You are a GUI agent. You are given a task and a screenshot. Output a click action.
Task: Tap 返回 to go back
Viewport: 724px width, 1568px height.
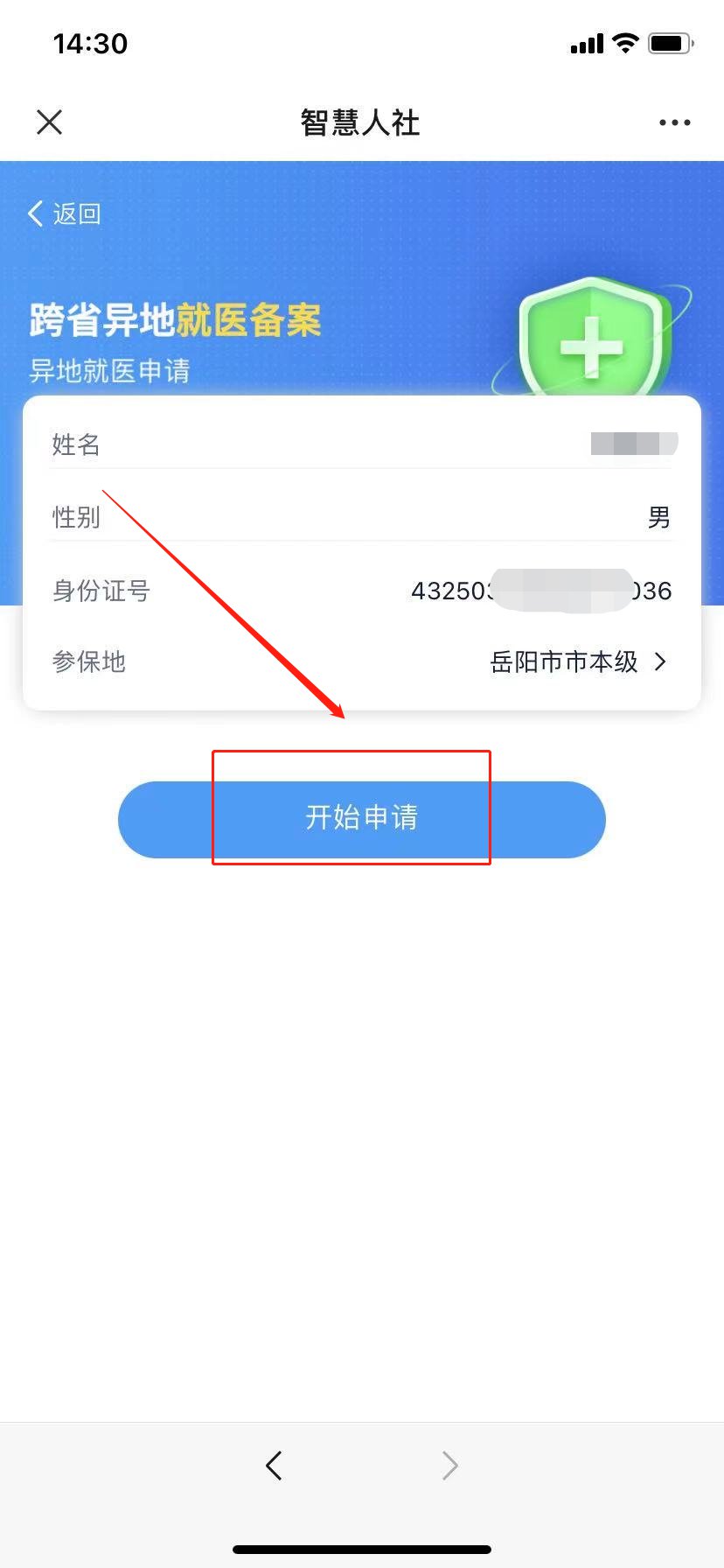[x=65, y=213]
